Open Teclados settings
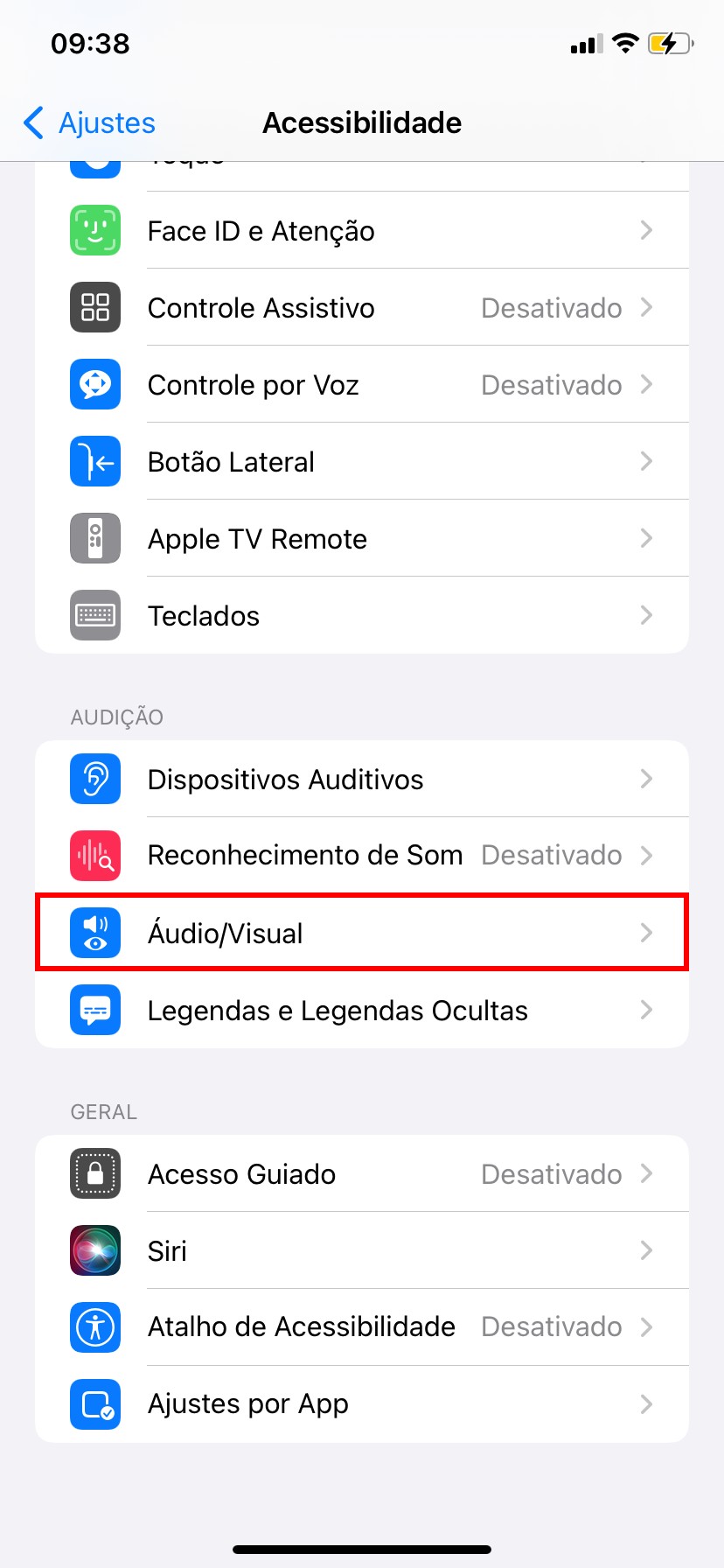724x1568 pixels. [362, 616]
